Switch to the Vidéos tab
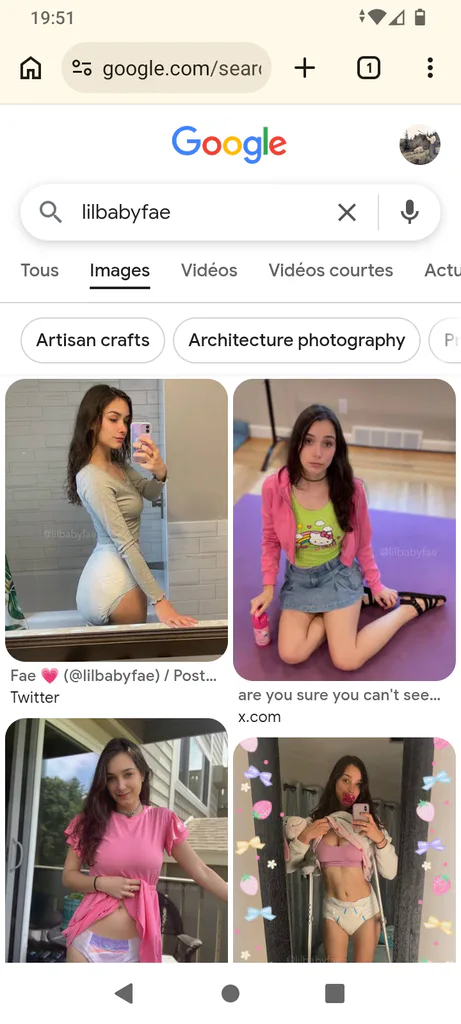Screen dimensions: 461x1024 click(x=209, y=270)
